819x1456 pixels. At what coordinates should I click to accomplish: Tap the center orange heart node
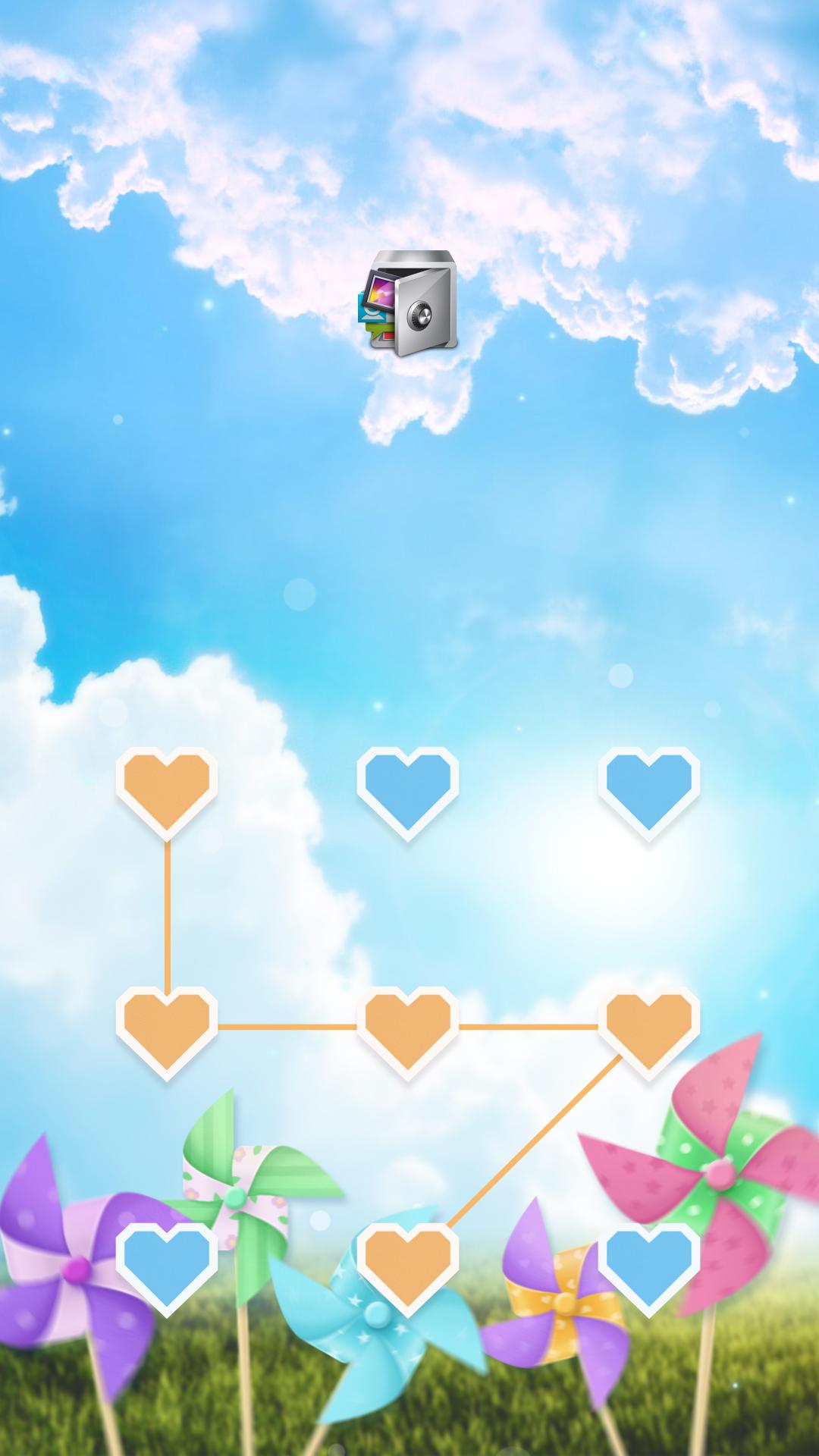408,1033
